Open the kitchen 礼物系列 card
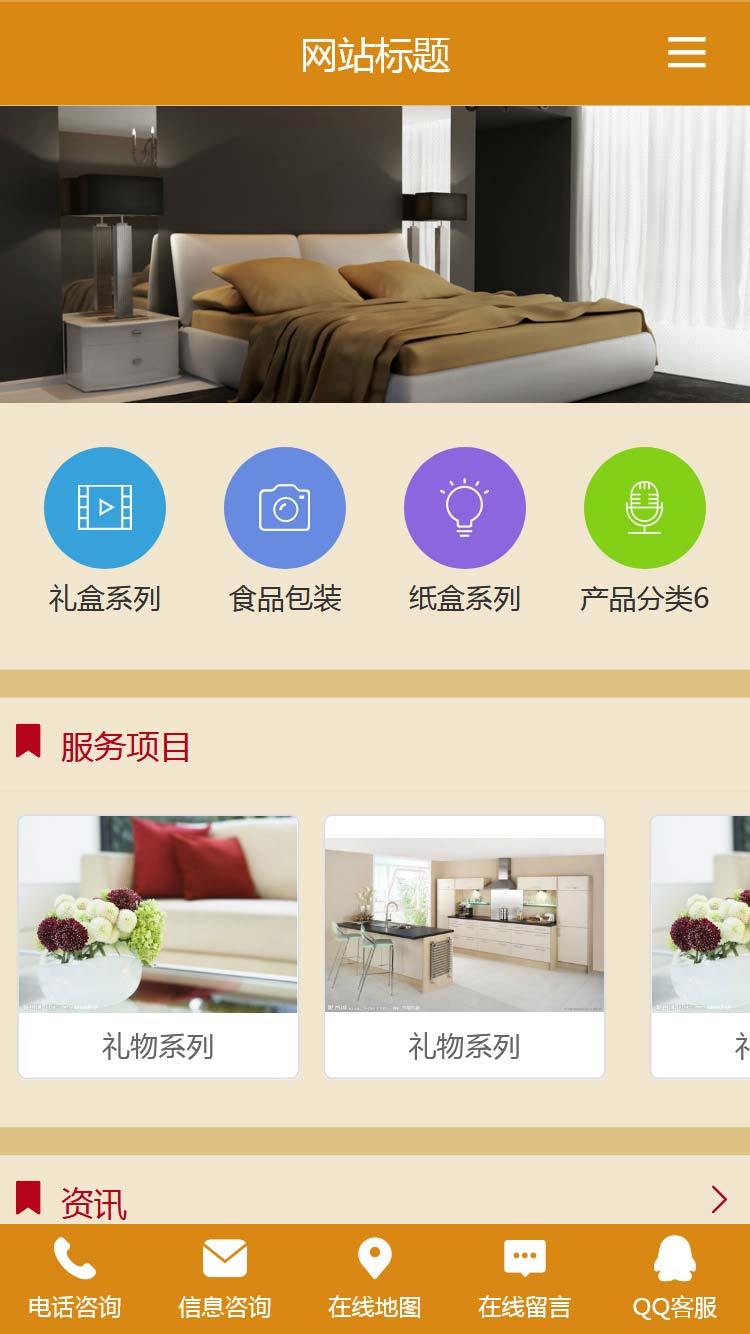This screenshot has height=1334, width=750. coord(464,945)
